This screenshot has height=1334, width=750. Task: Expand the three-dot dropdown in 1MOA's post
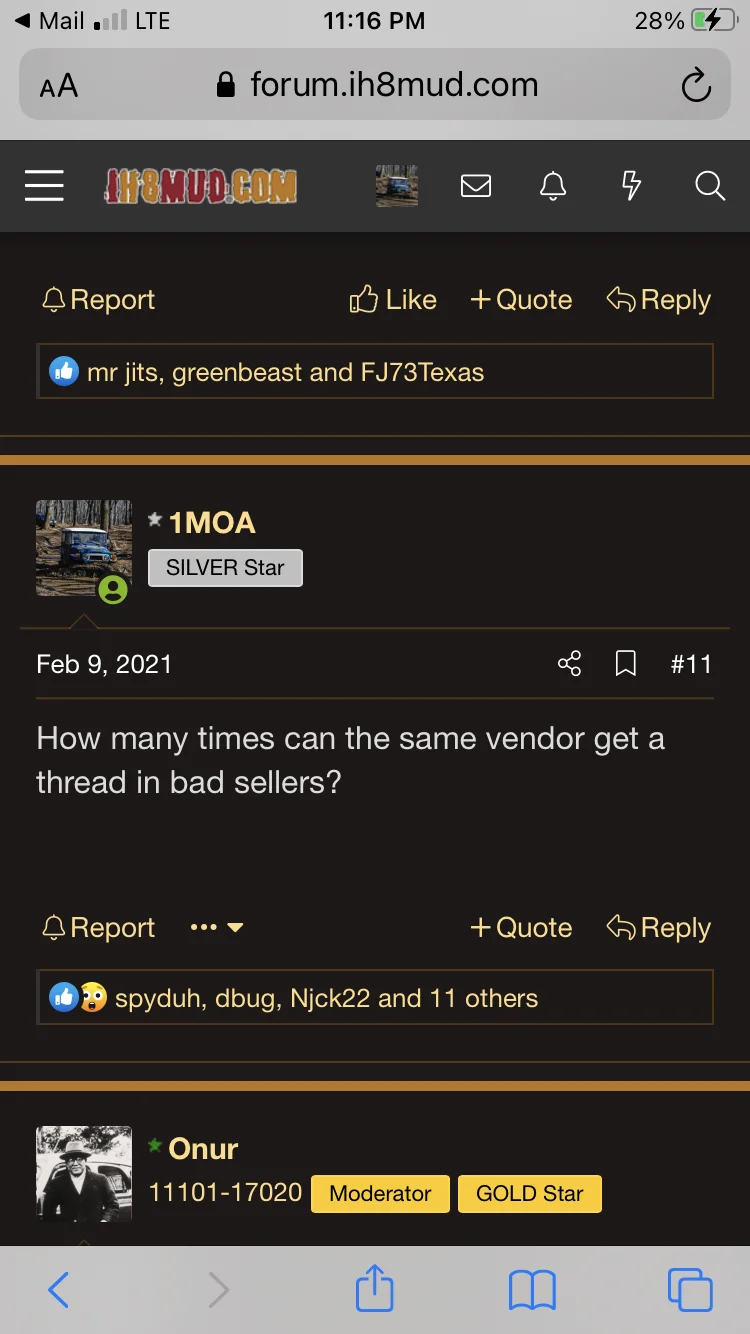click(x=217, y=928)
